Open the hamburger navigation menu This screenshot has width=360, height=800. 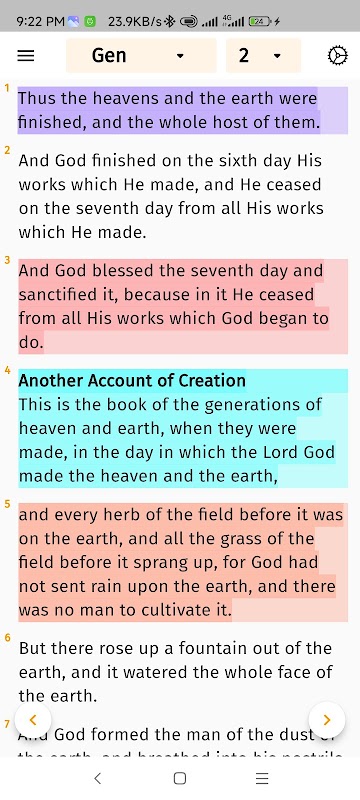coord(26,56)
